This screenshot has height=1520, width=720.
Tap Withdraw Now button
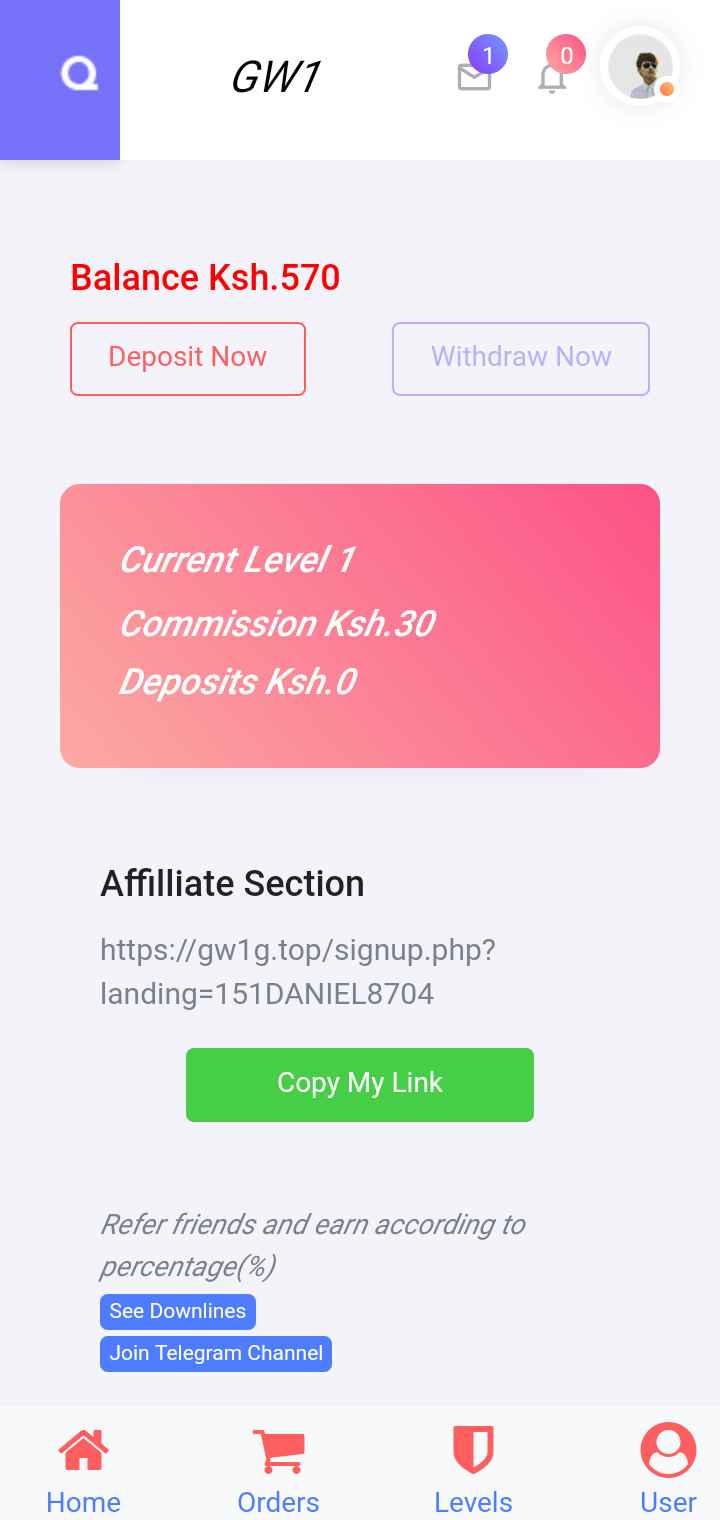[x=520, y=358]
